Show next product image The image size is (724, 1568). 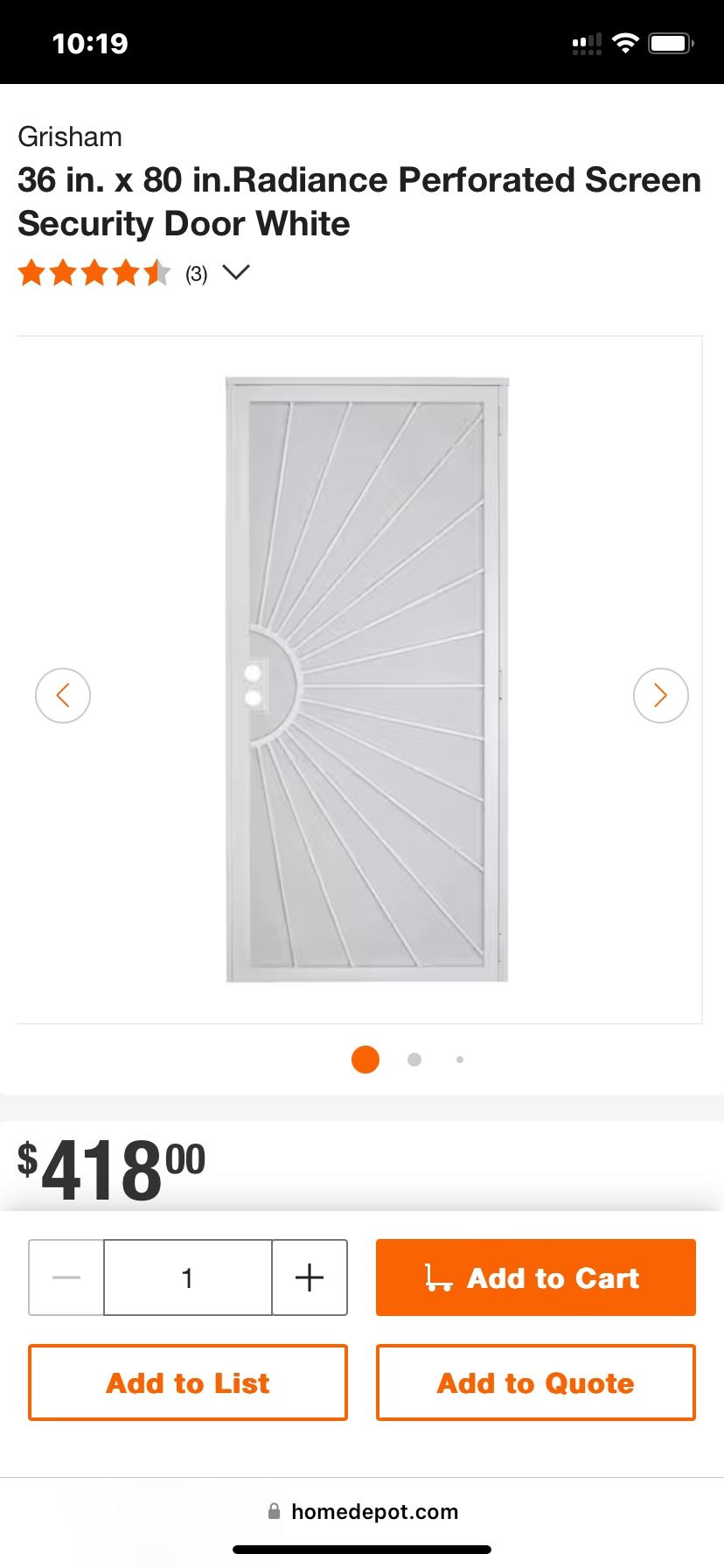tap(660, 696)
